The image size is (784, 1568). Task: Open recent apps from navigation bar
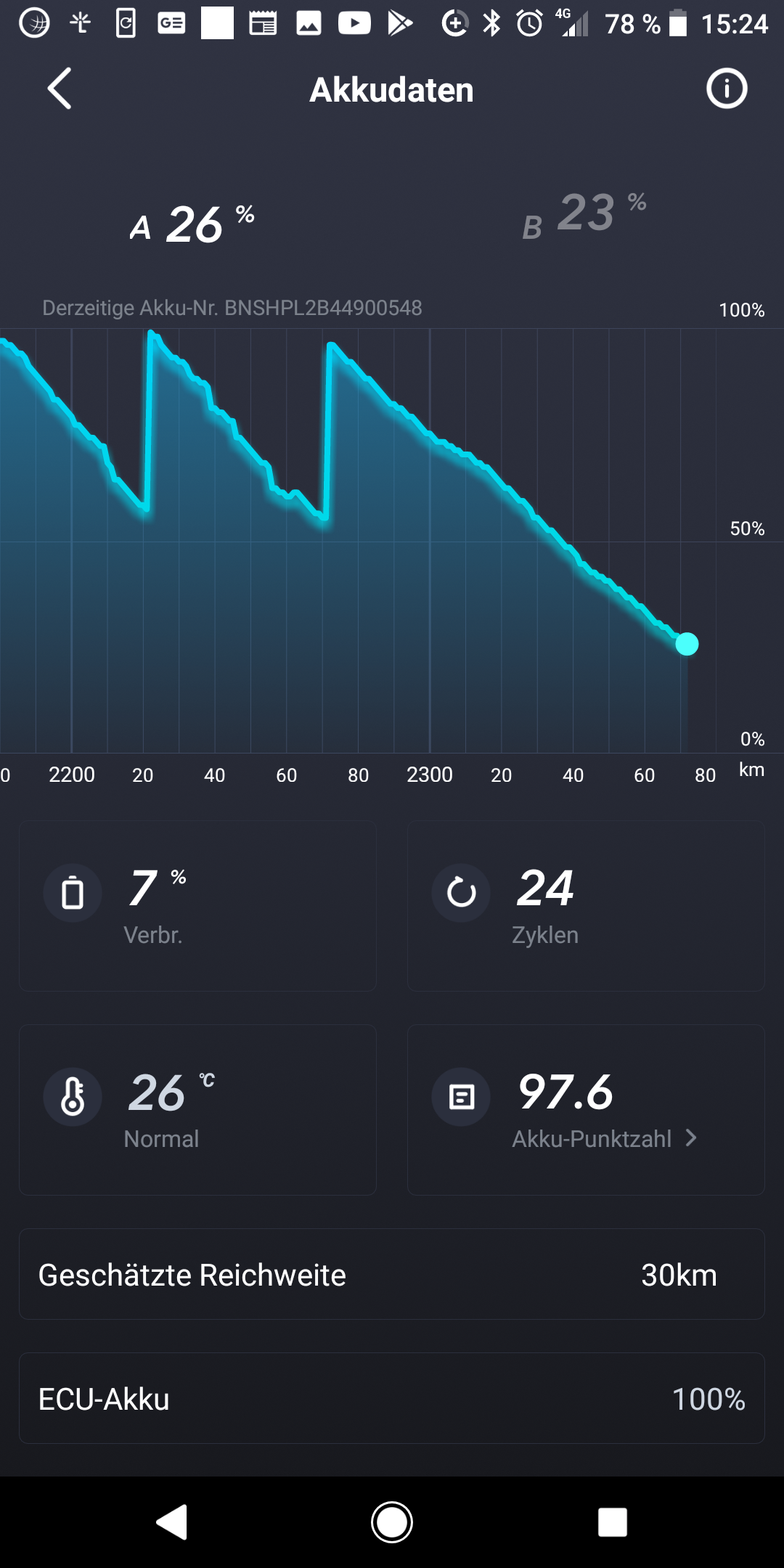612,1522
